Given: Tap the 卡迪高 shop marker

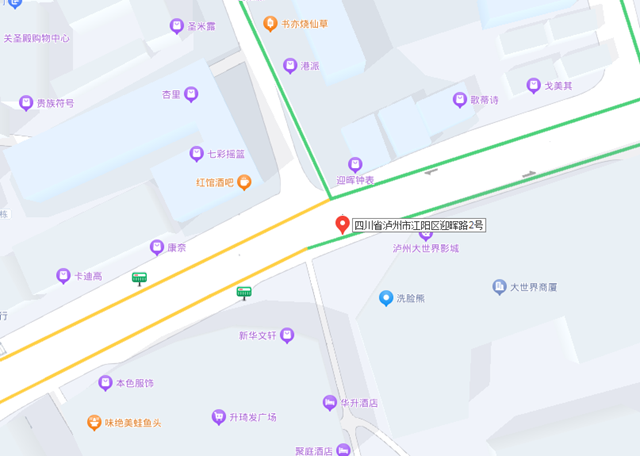Looking at the screenshot, I should click(63, 275).
